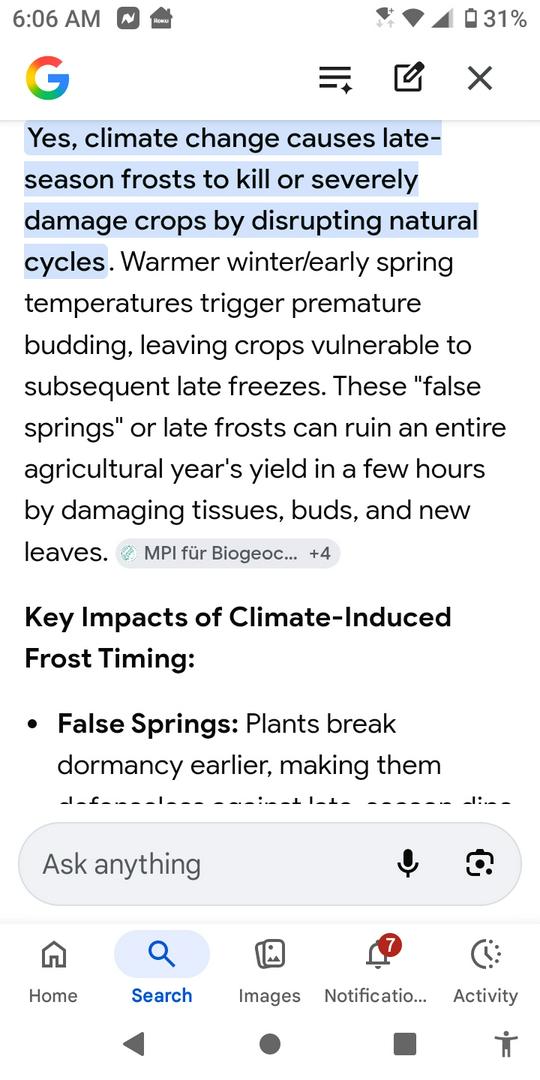Tap the Google G logo
The height and width of the screenshot is (1080, 540).
click(x=48, y=78)
